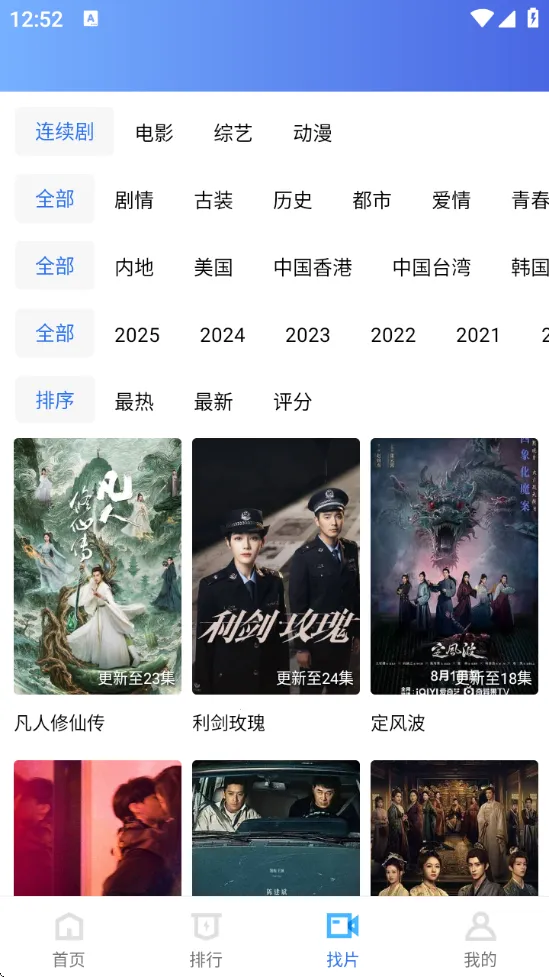
Task: Select 爱情 genre filter
Action: pos(451,200)
